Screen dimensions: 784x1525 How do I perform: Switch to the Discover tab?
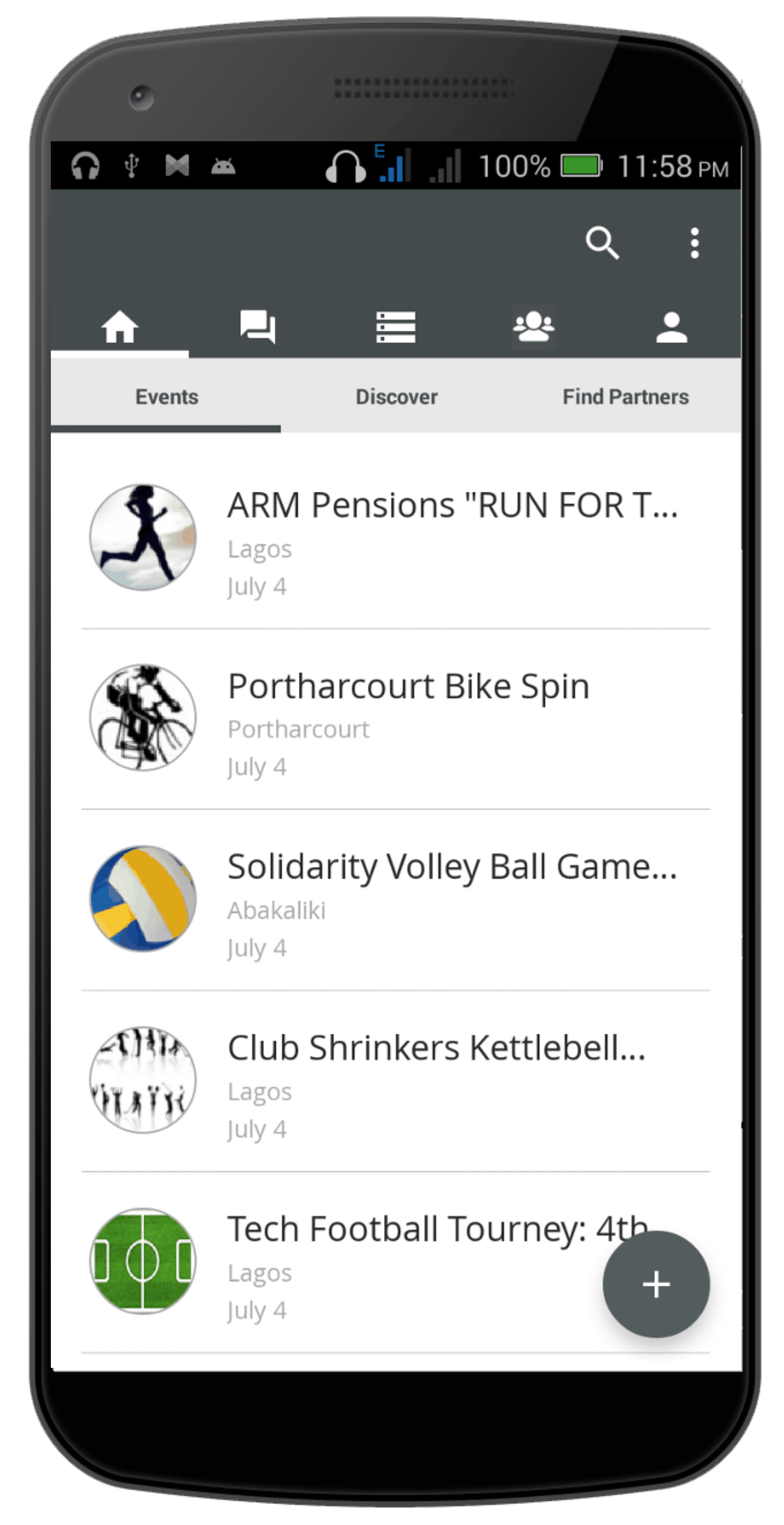[x=396, y=396]
